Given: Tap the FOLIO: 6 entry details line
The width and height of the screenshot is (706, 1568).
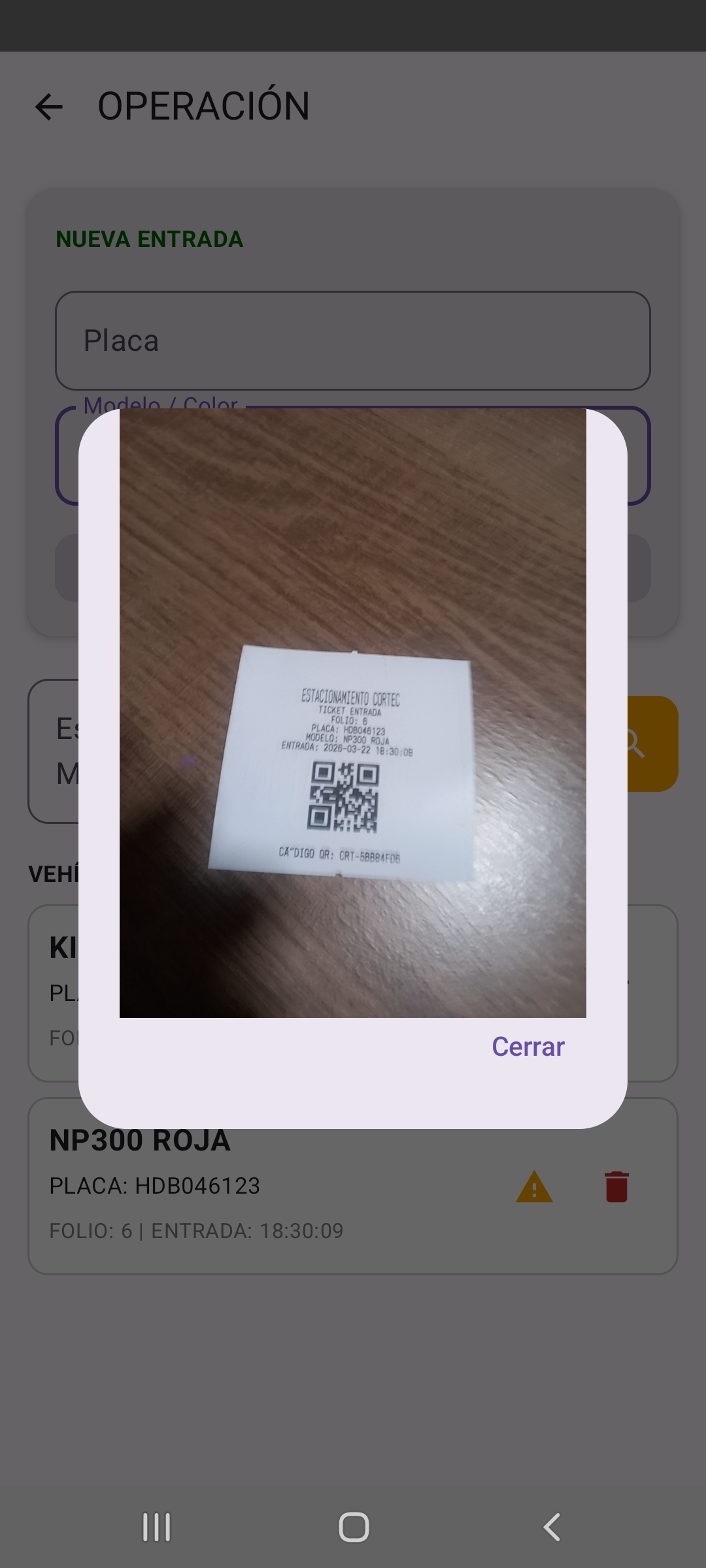Looking at the screenshot, I should (x=196, y=1231).
